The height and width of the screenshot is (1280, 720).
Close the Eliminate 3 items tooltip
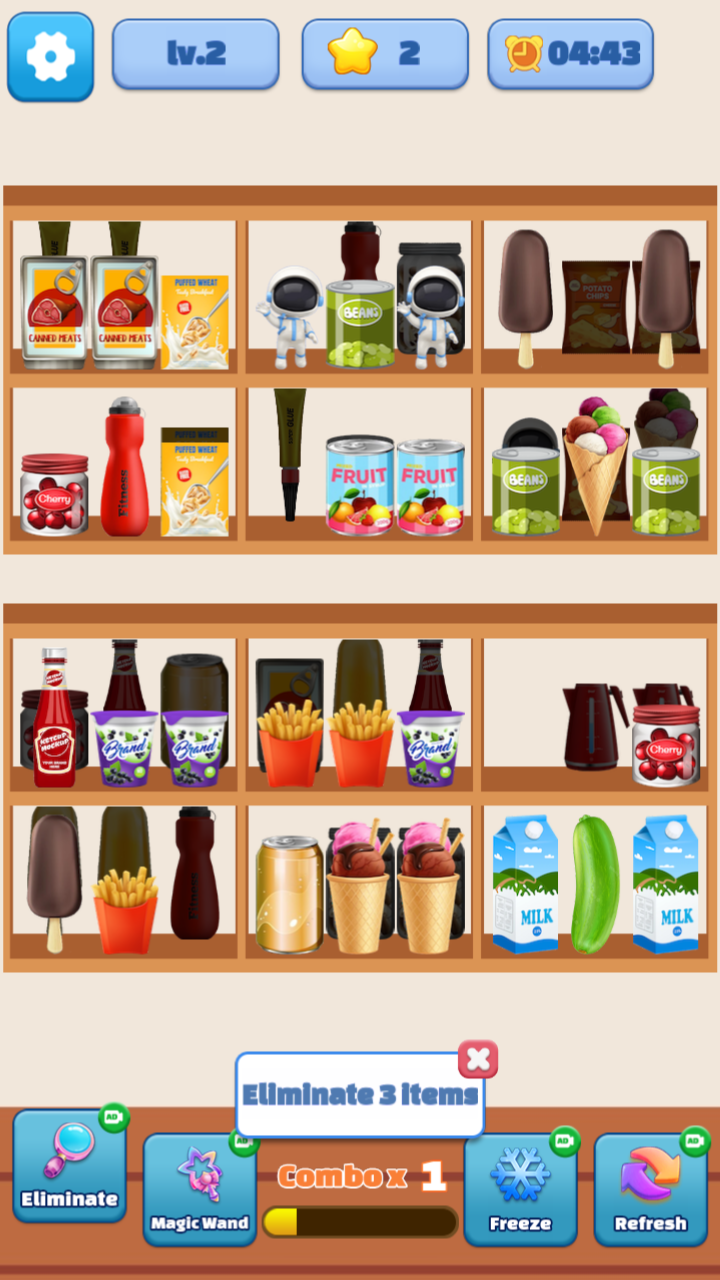click(477, 1060)
